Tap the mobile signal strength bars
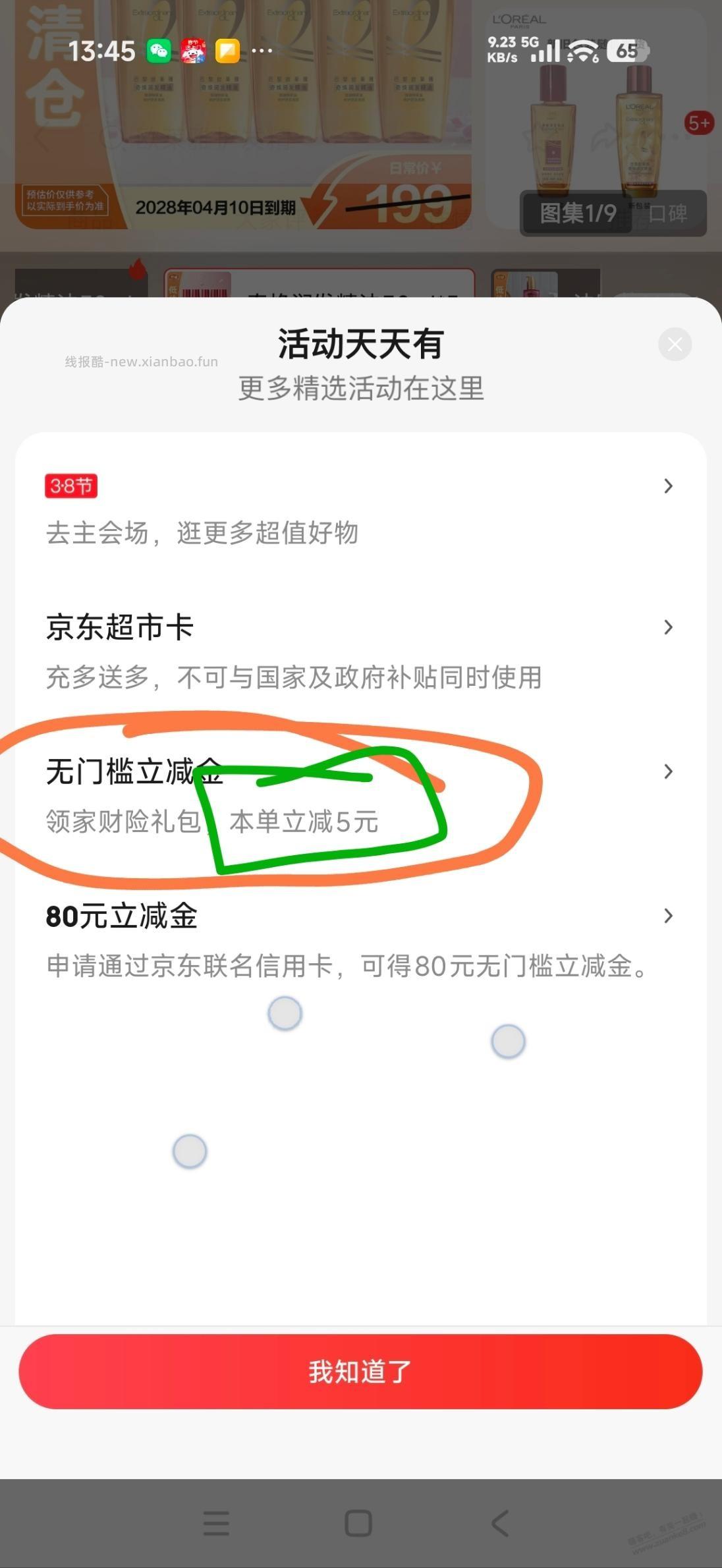This screenshot has width=722, height=1568. [544, 51]
